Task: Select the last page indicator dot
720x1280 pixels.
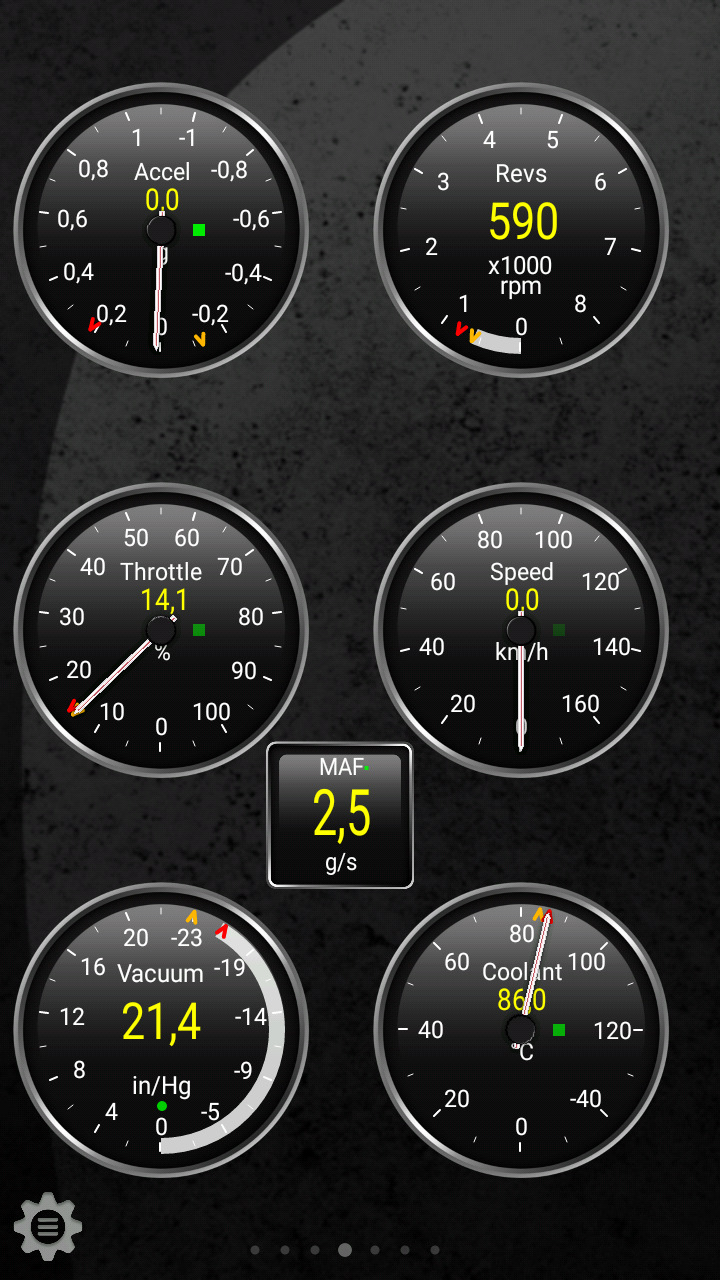Action: coord(435,1250)
